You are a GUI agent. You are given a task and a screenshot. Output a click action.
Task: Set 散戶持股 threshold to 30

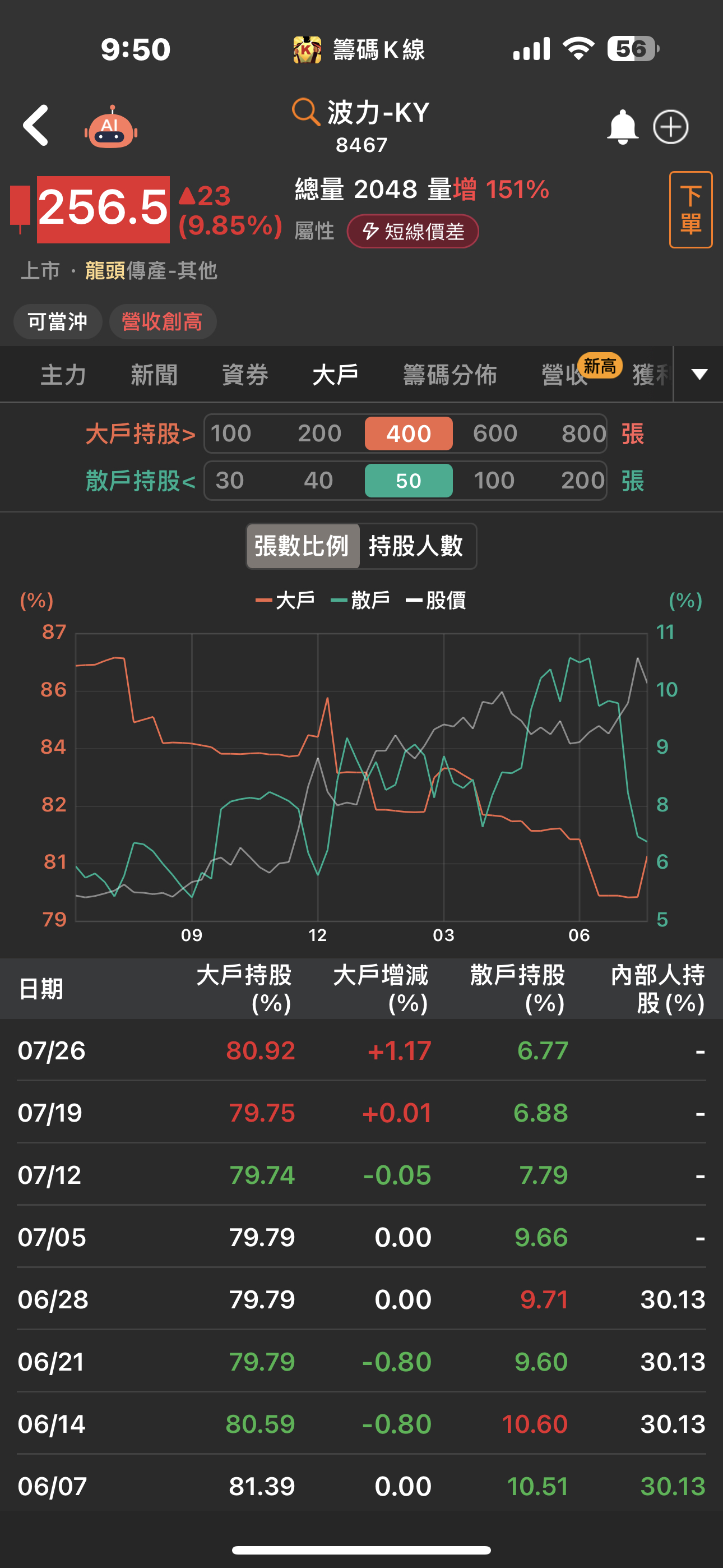tap(230, 481)
